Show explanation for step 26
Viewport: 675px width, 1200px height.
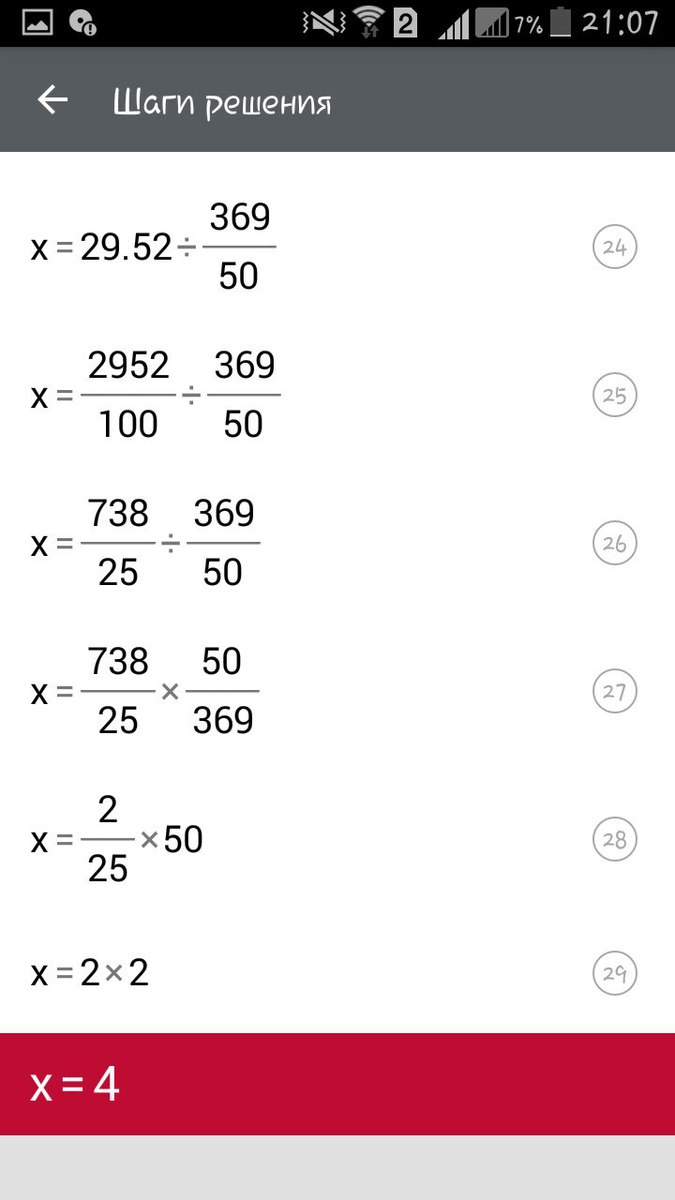[x=614, y=543]
